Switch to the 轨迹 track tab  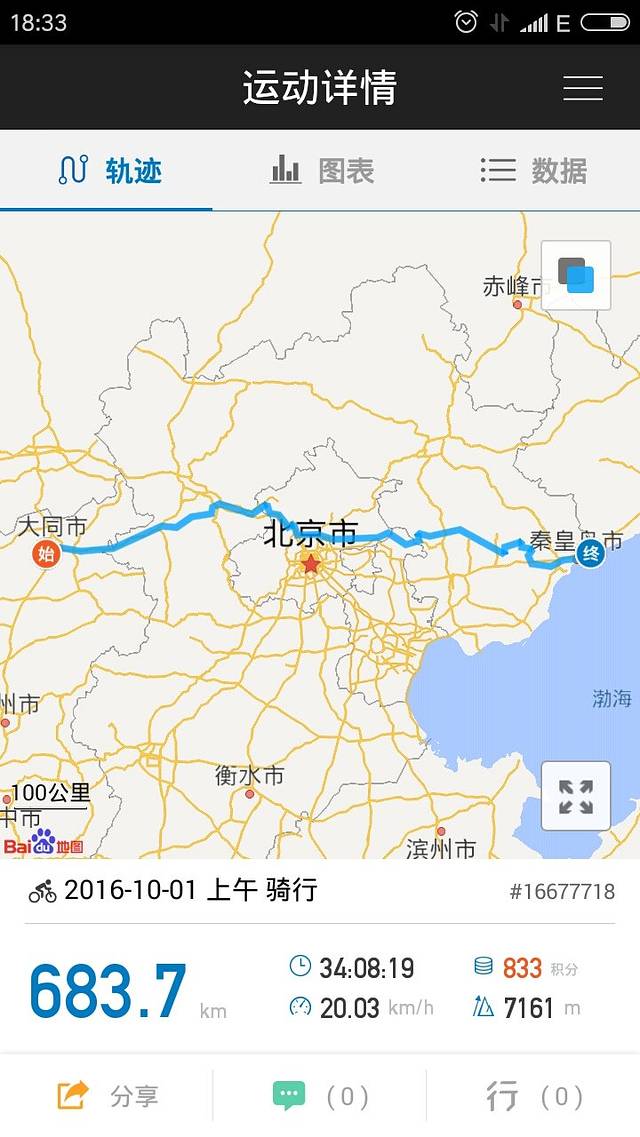(107, 171)
